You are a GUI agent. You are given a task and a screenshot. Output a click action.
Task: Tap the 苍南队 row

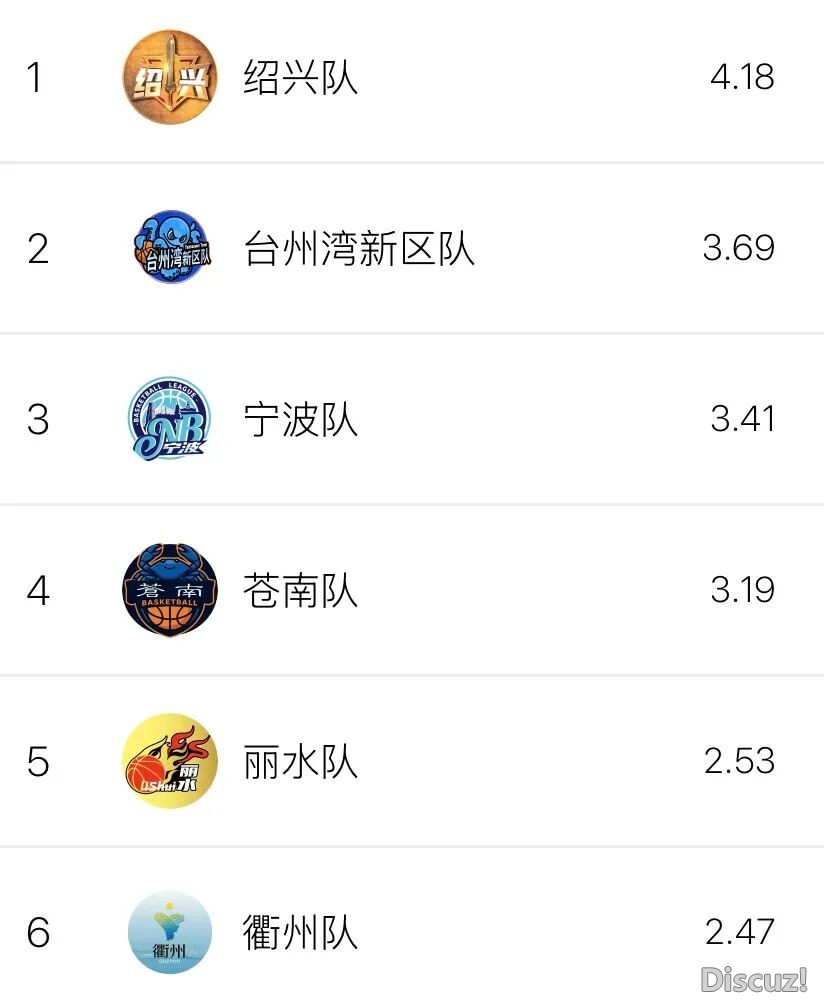(x=300, y=591)
